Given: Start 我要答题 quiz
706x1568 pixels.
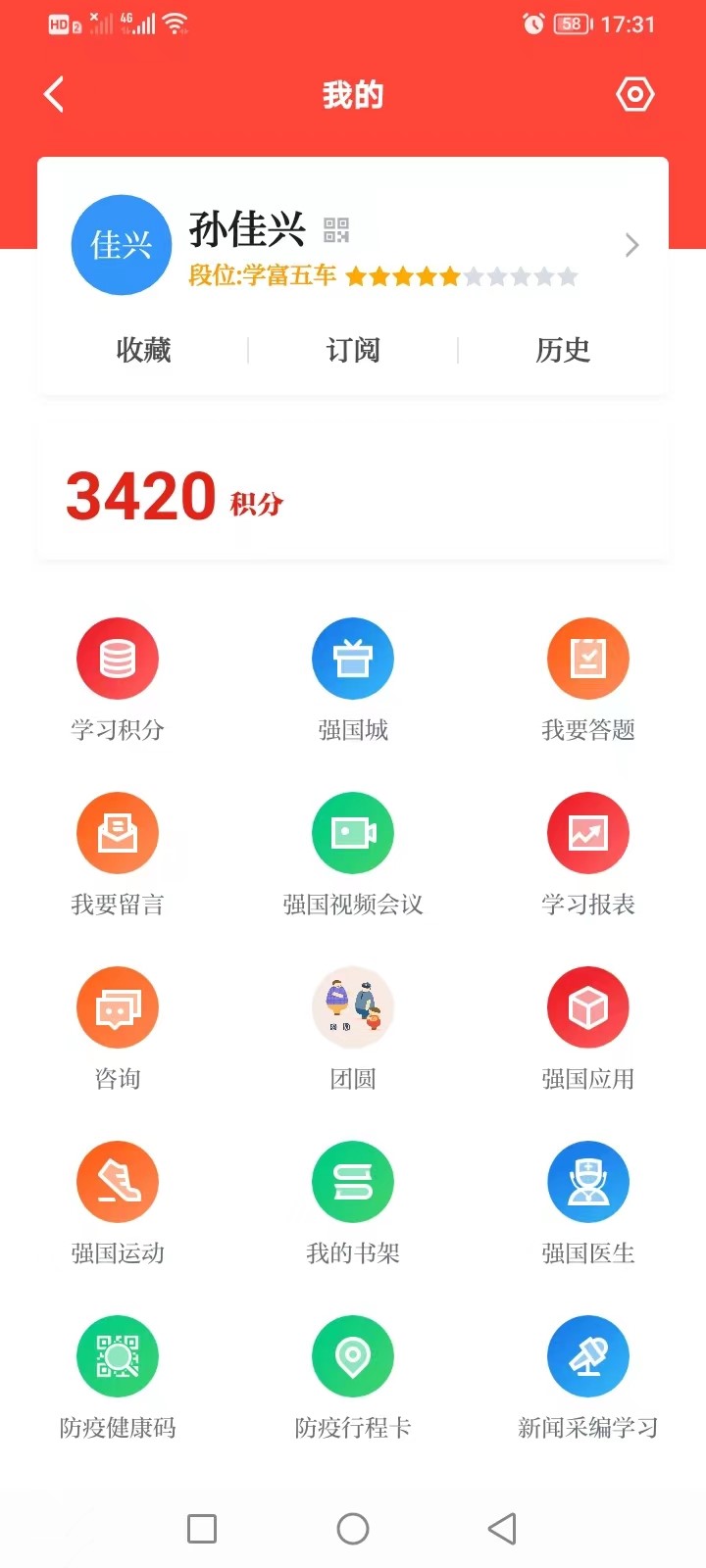Looking at the screenshot, I should [x=588, y=660].
